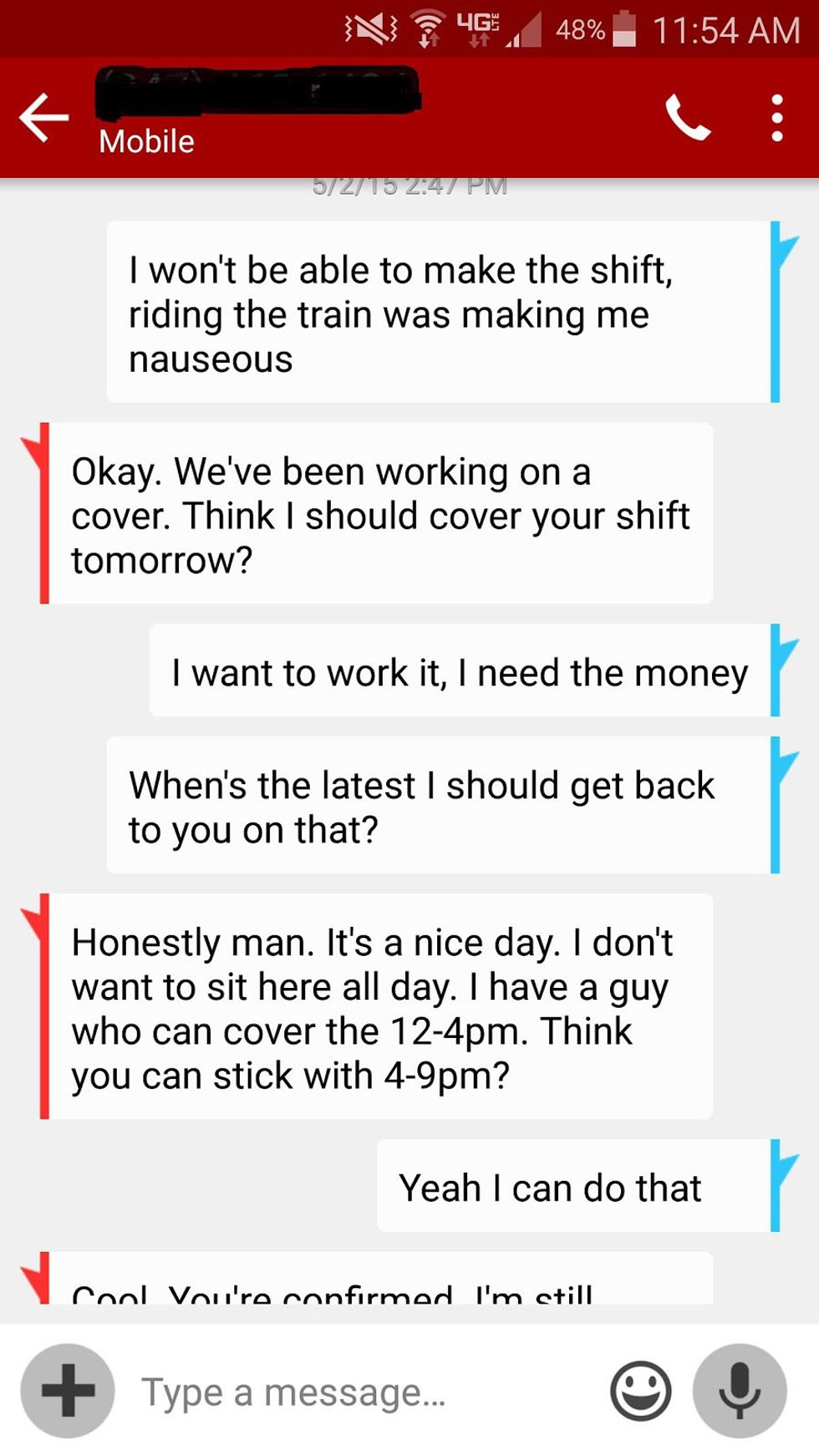Call this contact with the phone icon

[687, 118]
